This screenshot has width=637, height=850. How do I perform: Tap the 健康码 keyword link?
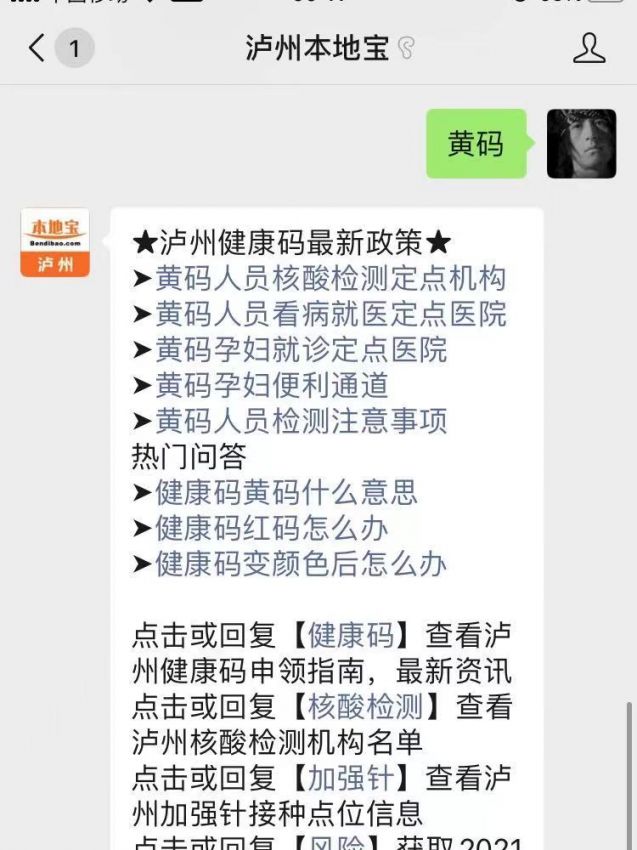(350, 636)
